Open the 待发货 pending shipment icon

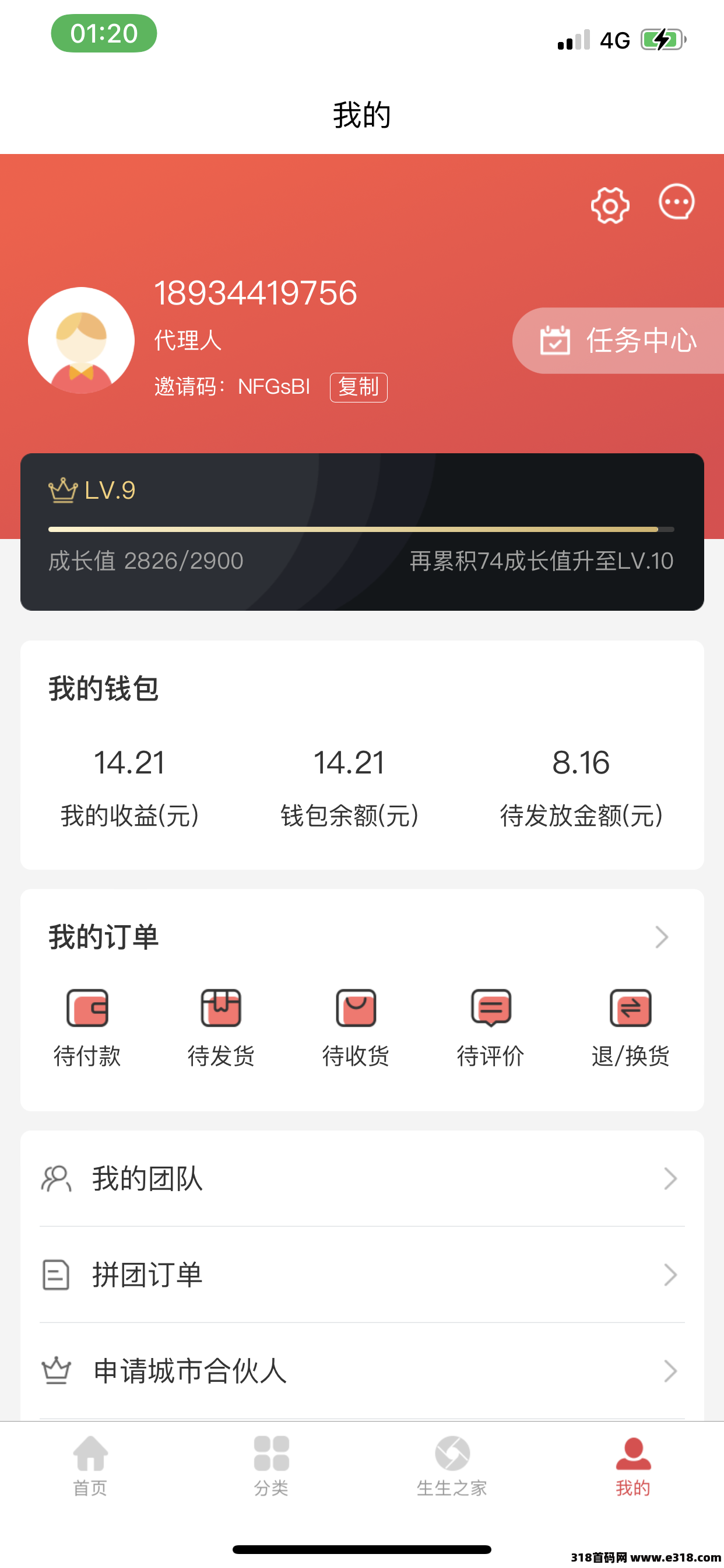point(222,1007)
